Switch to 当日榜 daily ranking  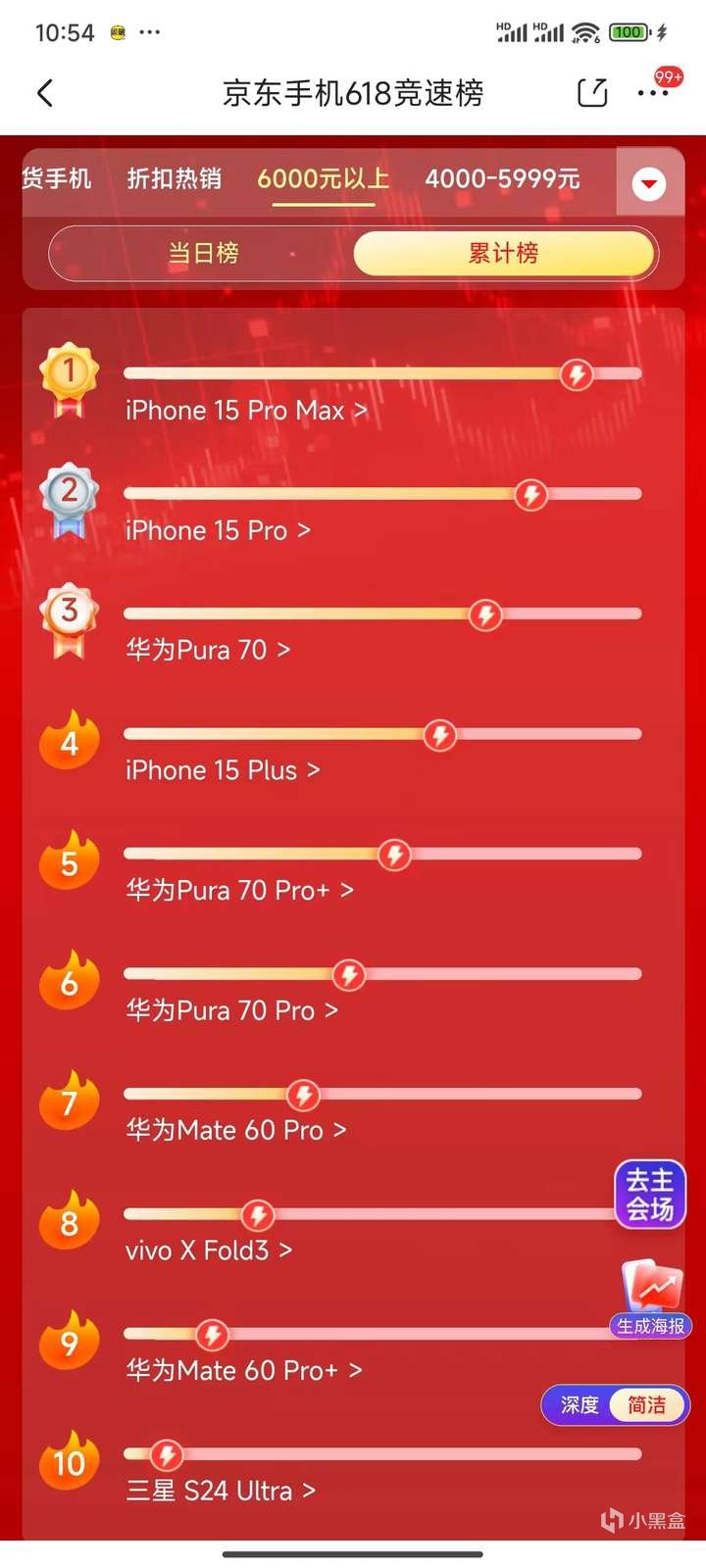[x=203, y=254]
